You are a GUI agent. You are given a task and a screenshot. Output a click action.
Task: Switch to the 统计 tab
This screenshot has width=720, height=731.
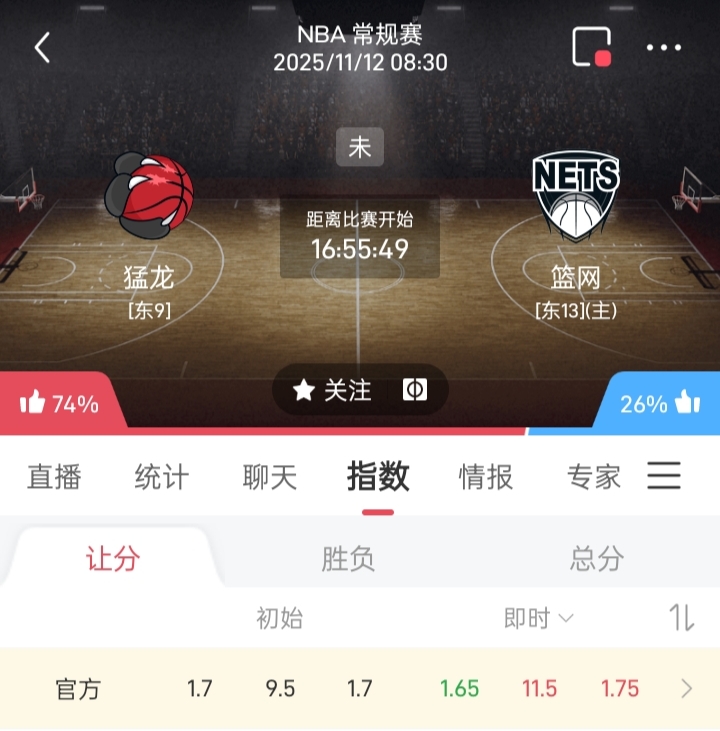[161, 477]
